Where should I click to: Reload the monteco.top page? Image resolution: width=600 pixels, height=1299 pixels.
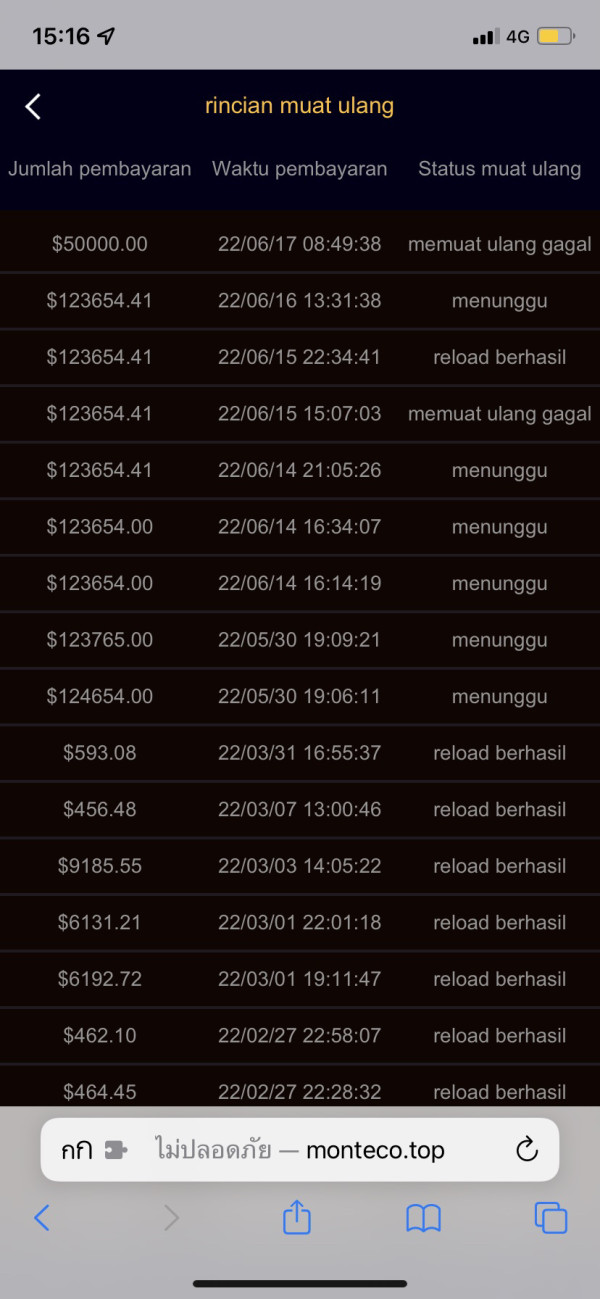point(527,1150)
